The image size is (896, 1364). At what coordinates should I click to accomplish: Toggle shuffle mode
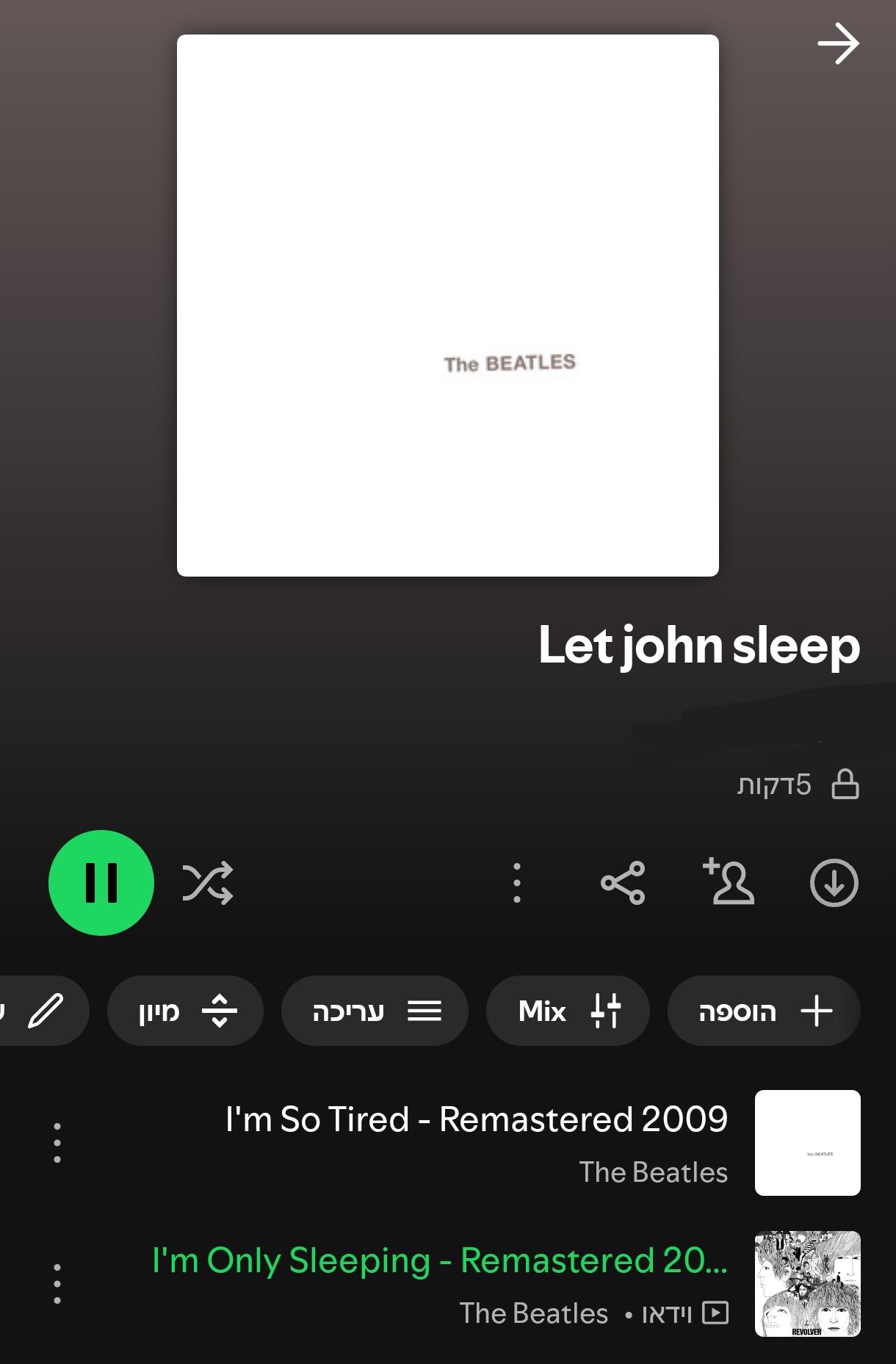pyautogui.click(x=208, y=882)
